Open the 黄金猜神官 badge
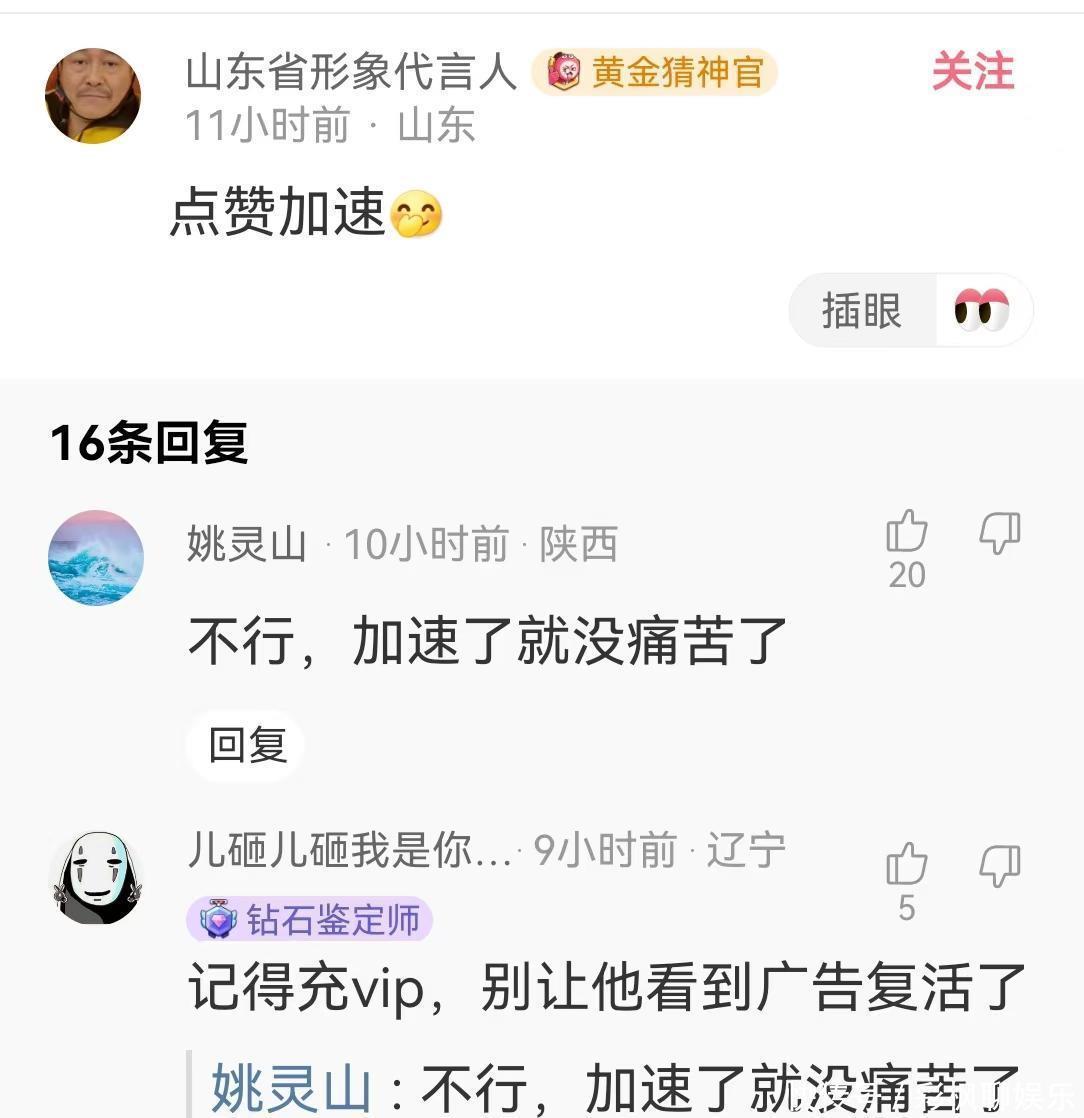 [654, 72]
